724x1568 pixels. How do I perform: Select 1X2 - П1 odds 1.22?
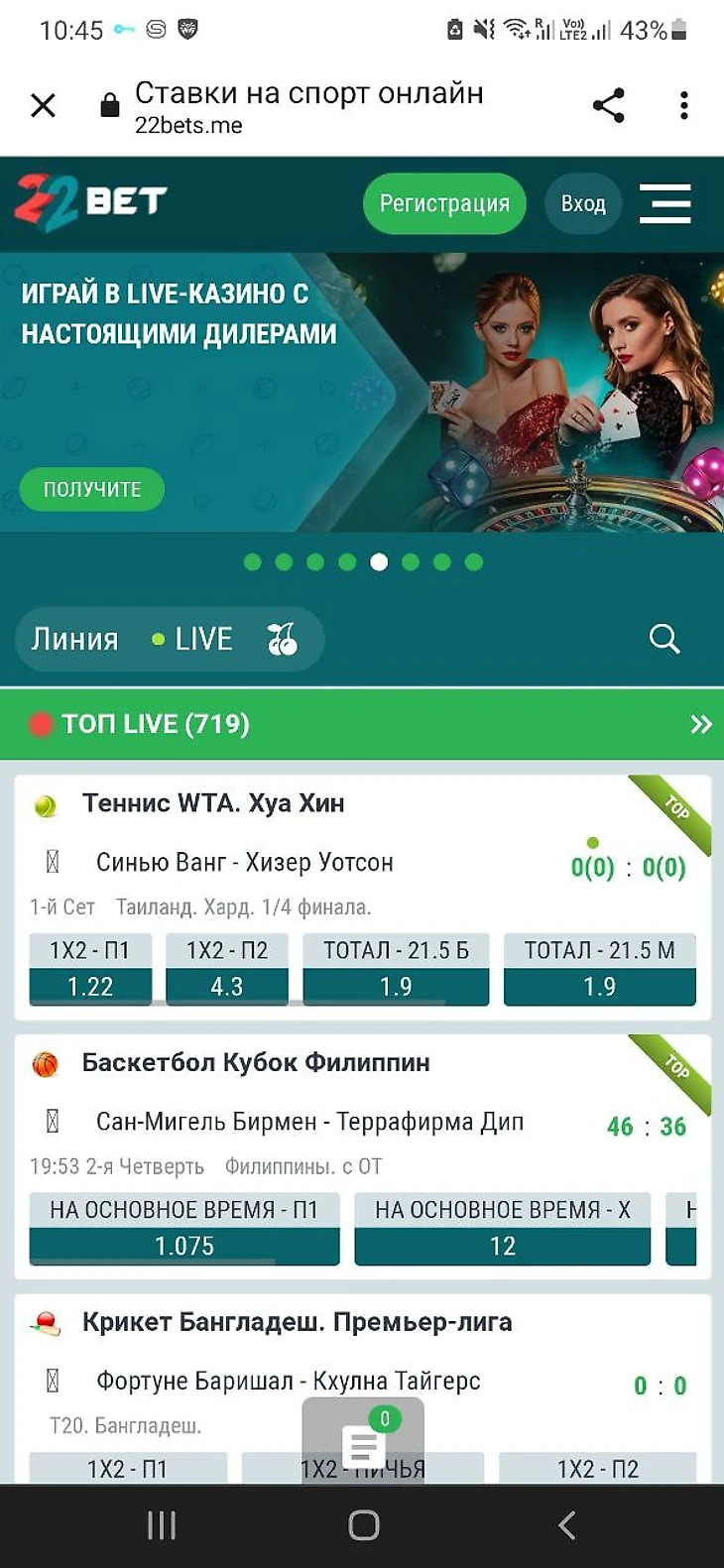(90, 969)
